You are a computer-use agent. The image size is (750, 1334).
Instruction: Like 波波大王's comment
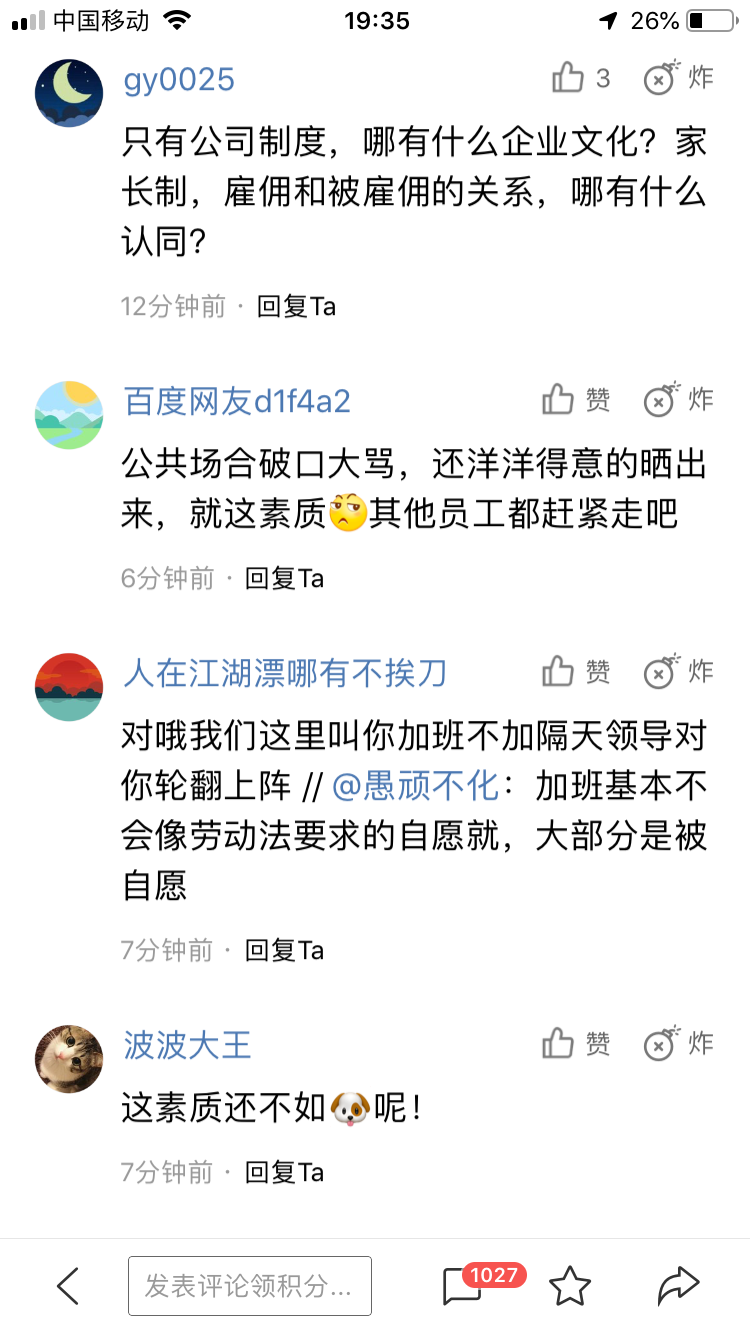(x=559, y=1044)
